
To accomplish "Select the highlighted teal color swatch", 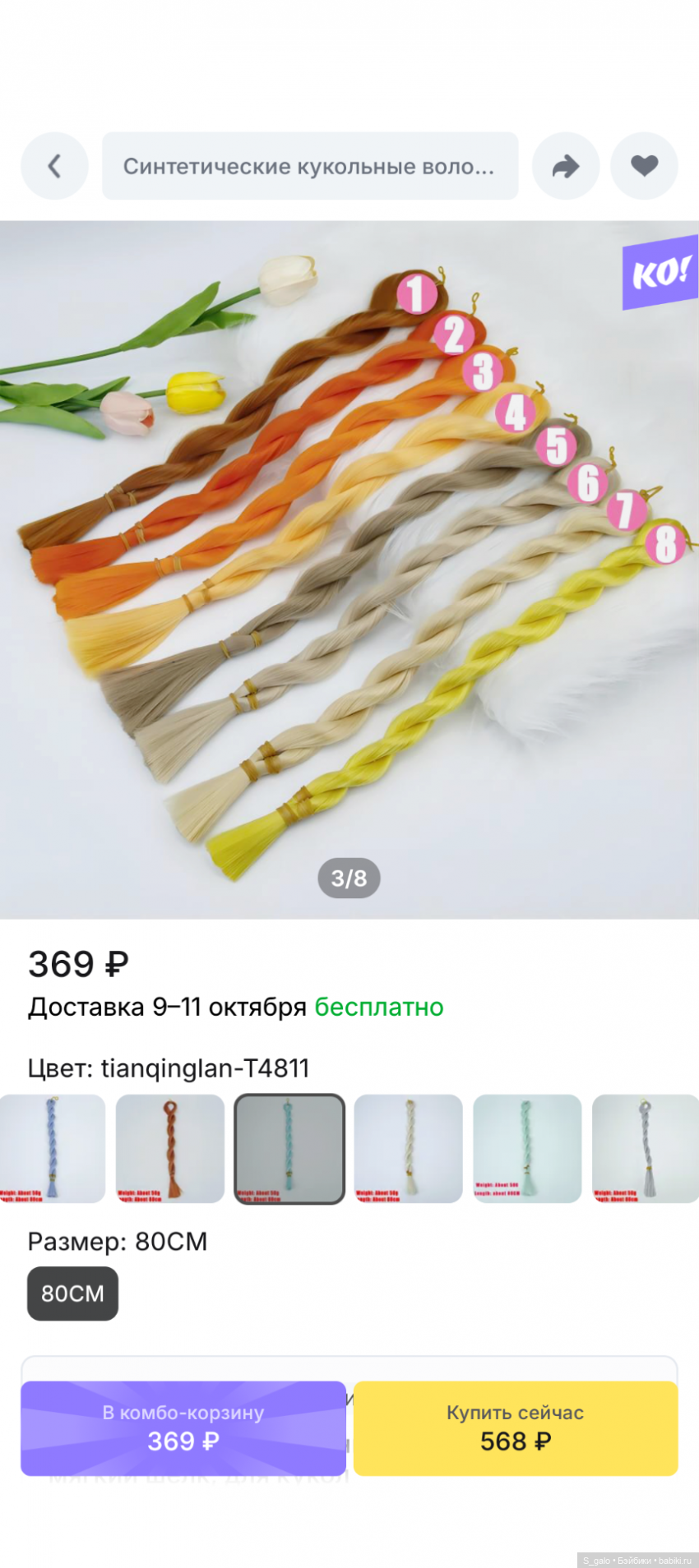I will coord(289,1148).
